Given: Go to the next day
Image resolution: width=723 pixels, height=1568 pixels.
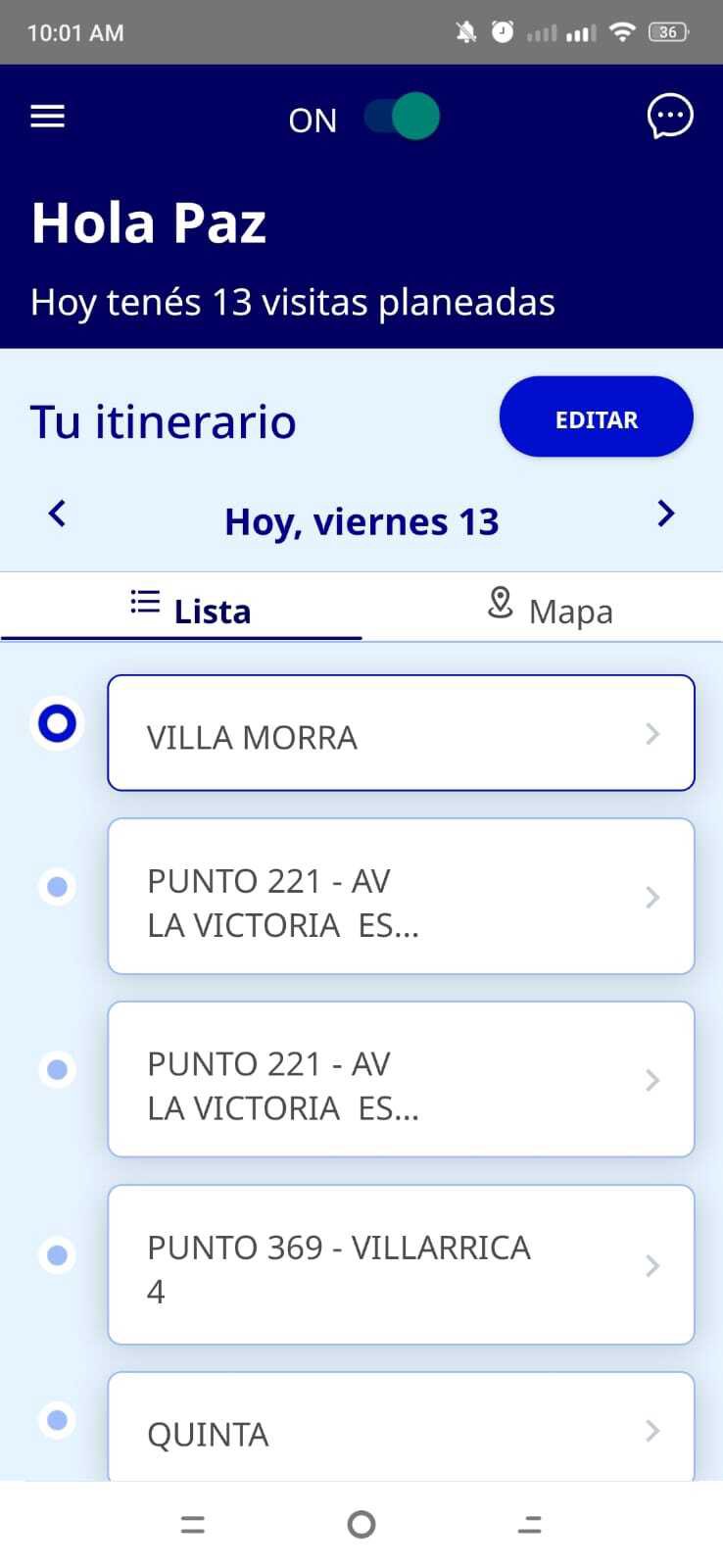Looking at the screenshot, I should tap(666, 514).
